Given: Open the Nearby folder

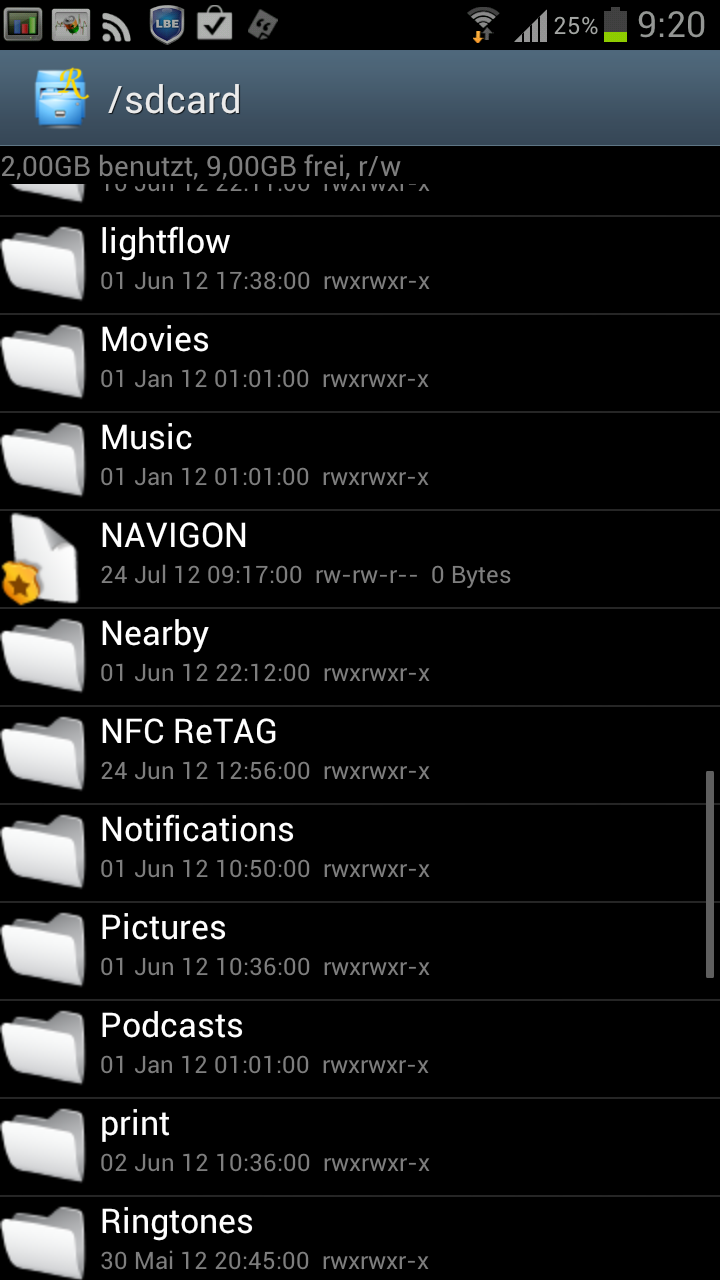Looking at the screenshot, I should pyautogui.click(x=360, y=657).
